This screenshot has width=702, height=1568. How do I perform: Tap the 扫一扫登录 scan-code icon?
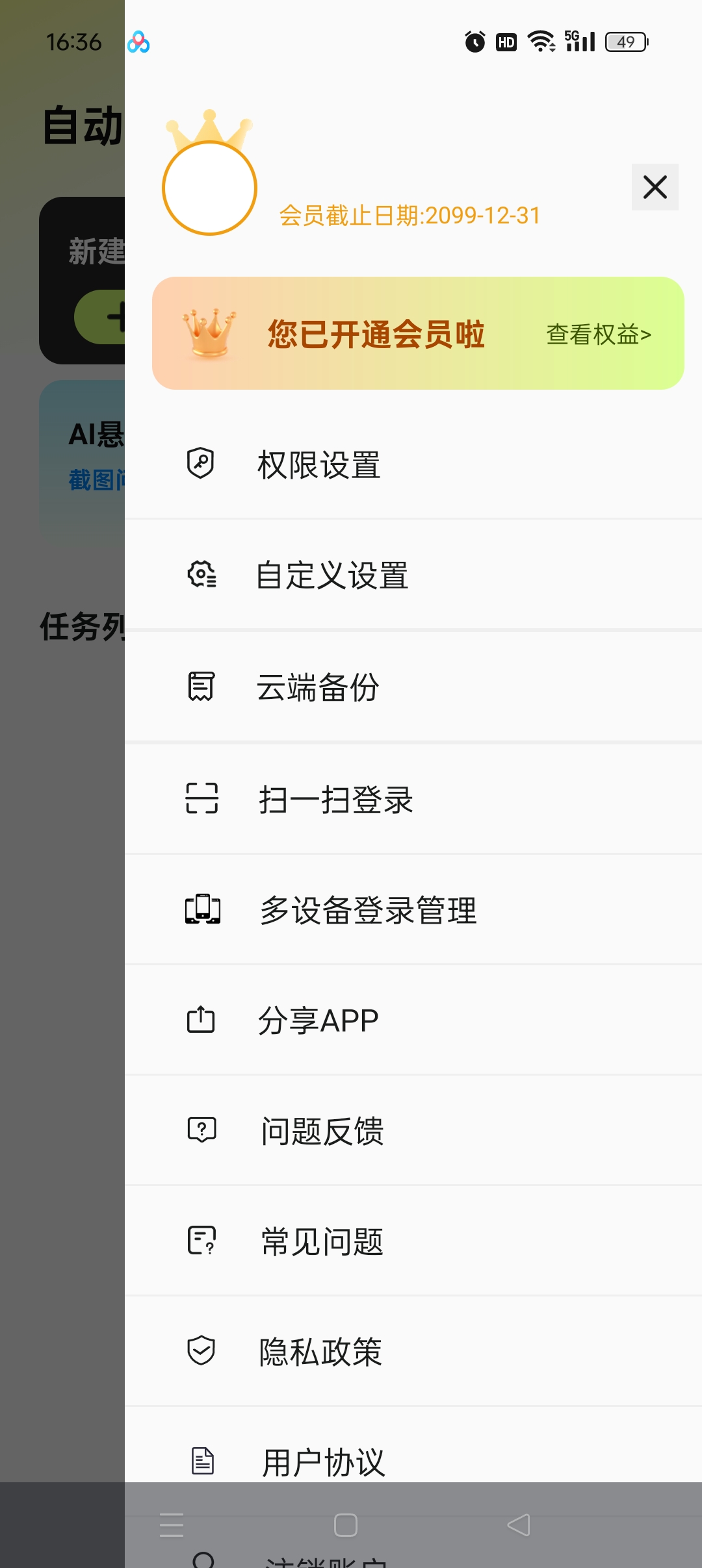[202, 798]
